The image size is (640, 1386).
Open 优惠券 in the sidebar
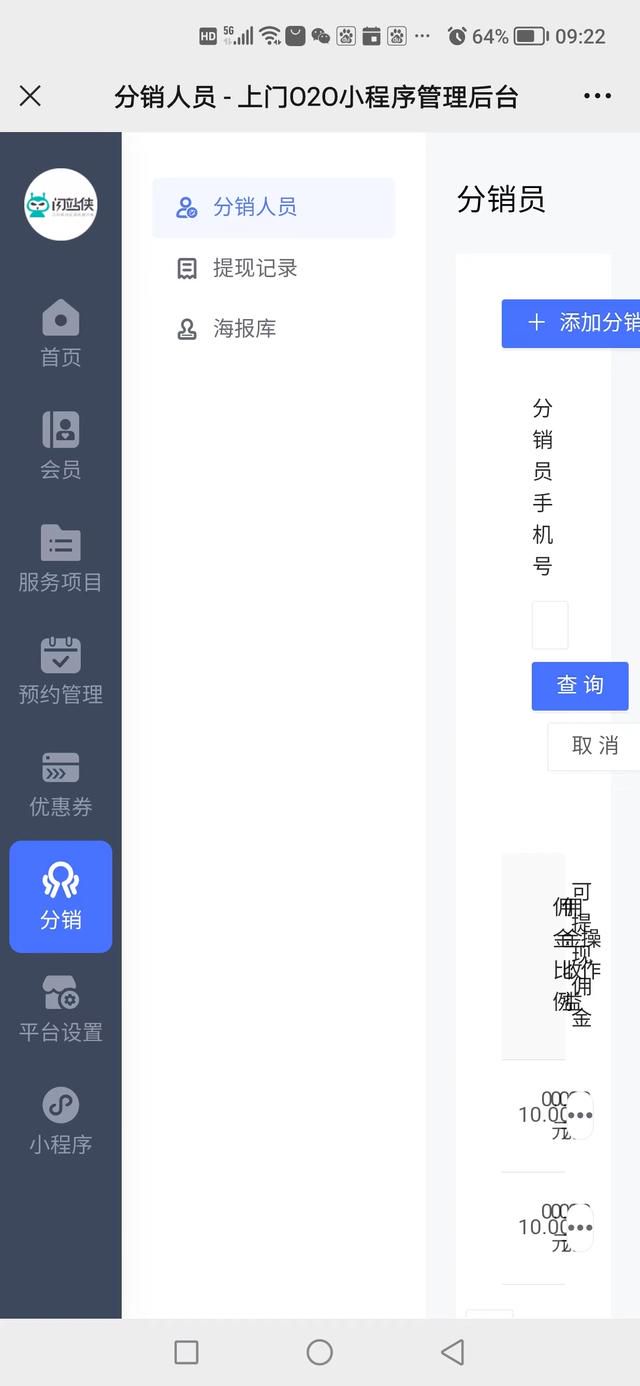tap(61, 783)
